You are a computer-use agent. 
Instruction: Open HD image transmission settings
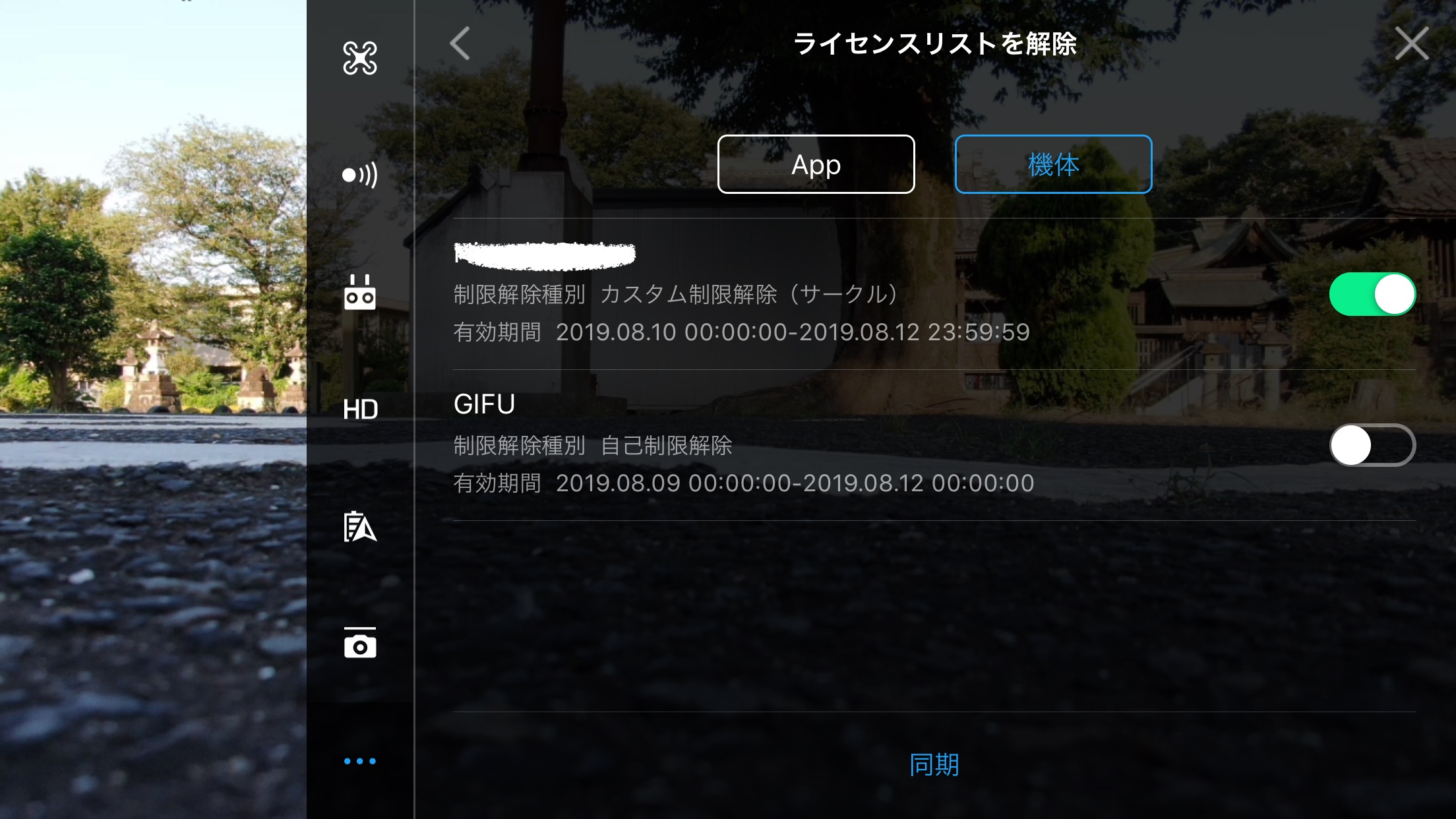360,409
